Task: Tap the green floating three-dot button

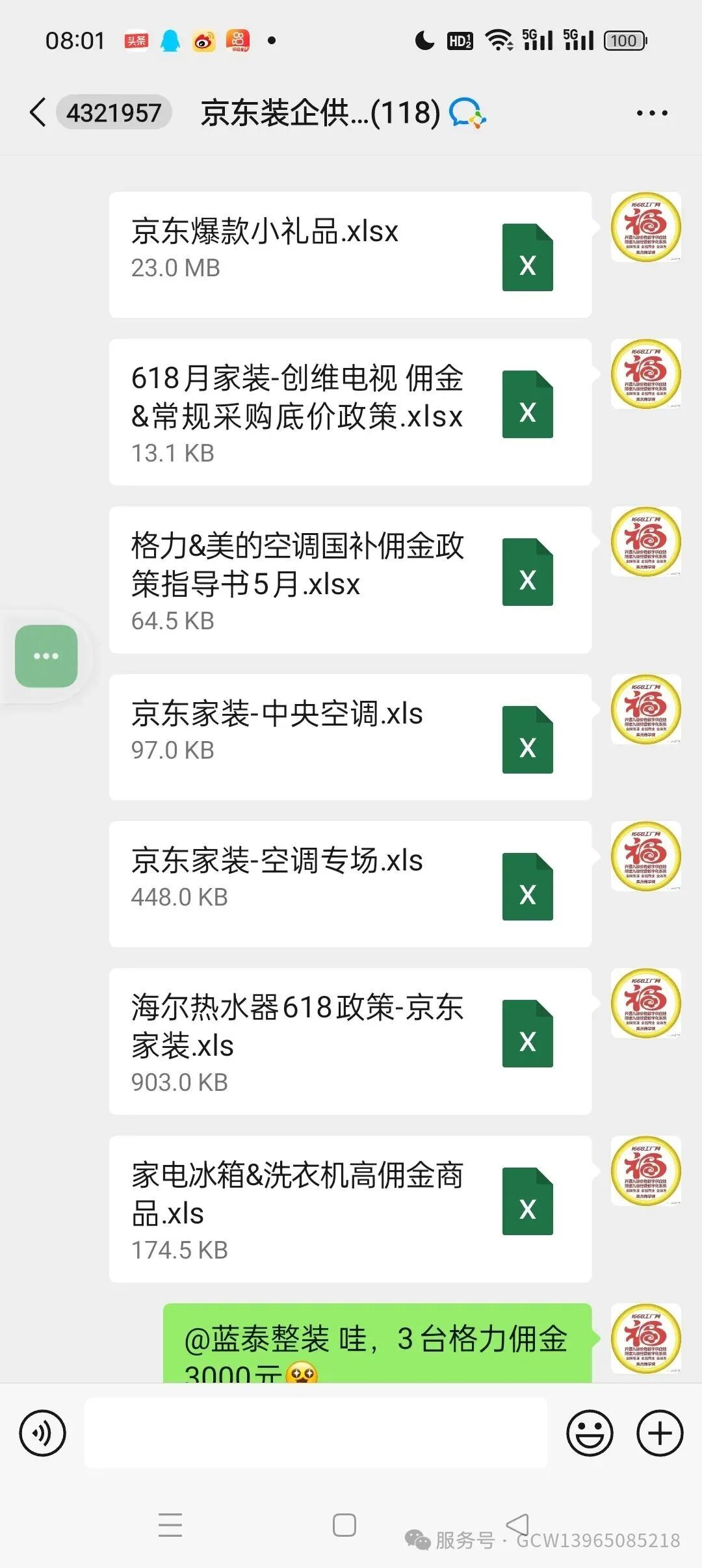Action: [x=46, y=656]
